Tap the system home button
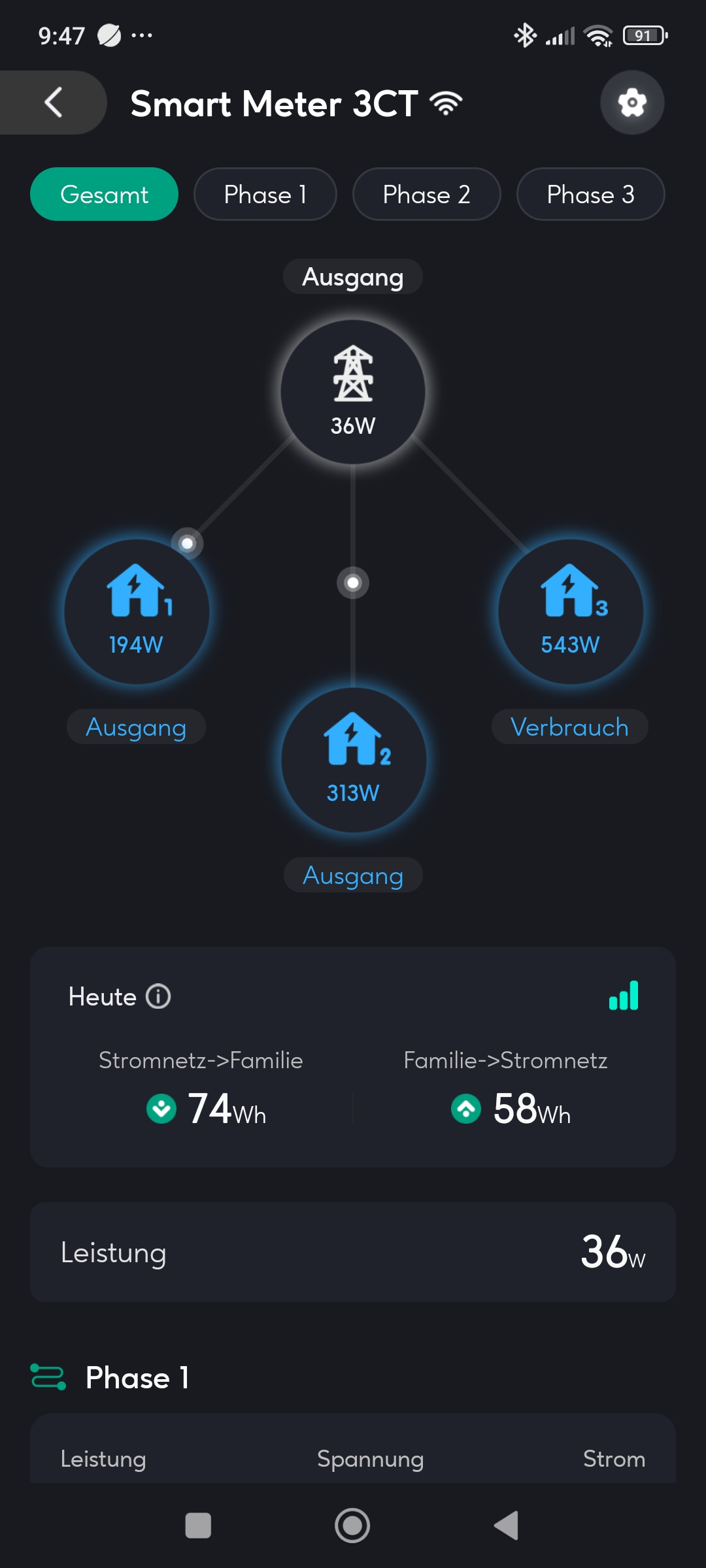This screenshot has height=1568, width=706. point(352,1526)
